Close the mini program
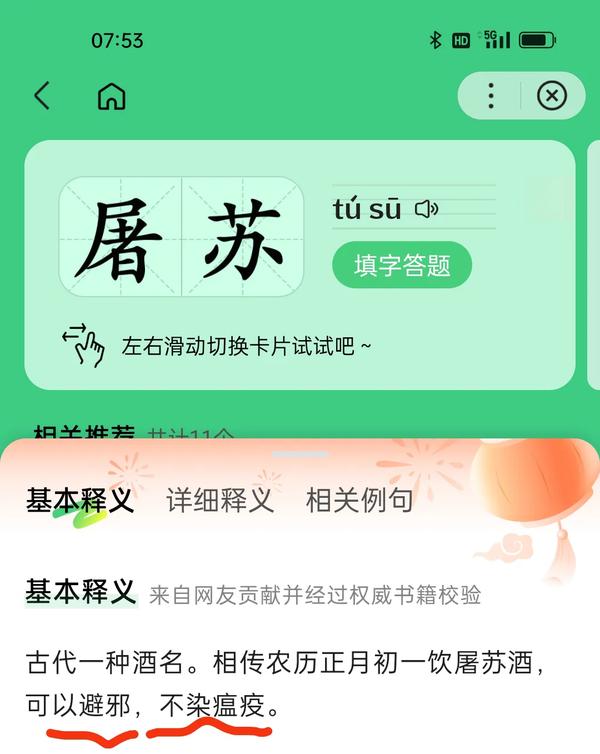This screenshot has height=754, width=600. coord(551,96)
